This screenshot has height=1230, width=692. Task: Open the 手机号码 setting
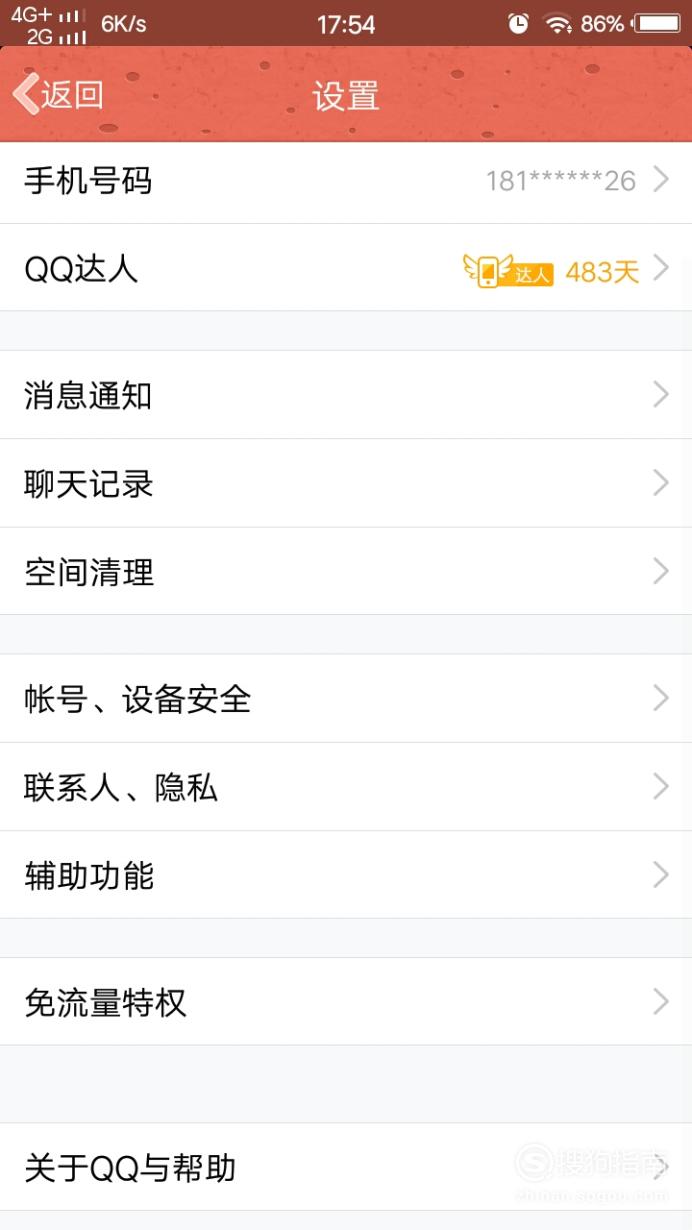pyautogui.click(x=346, y=181)
